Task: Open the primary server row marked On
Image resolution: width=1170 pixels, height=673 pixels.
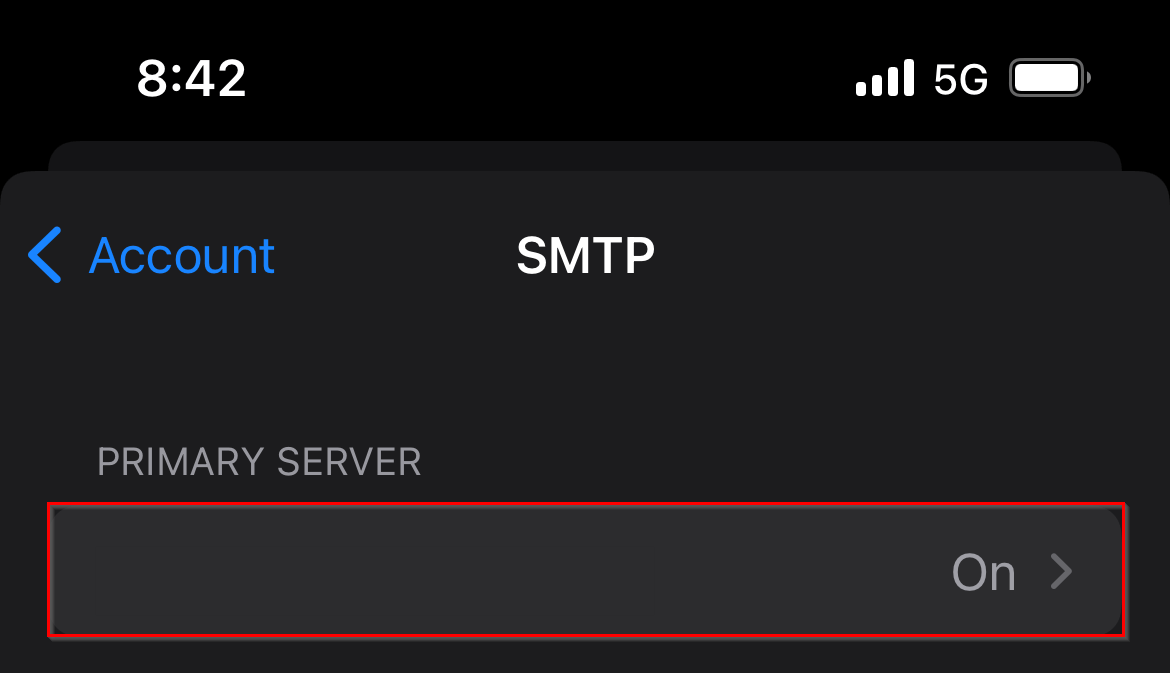Action: [x=586, y=572]
